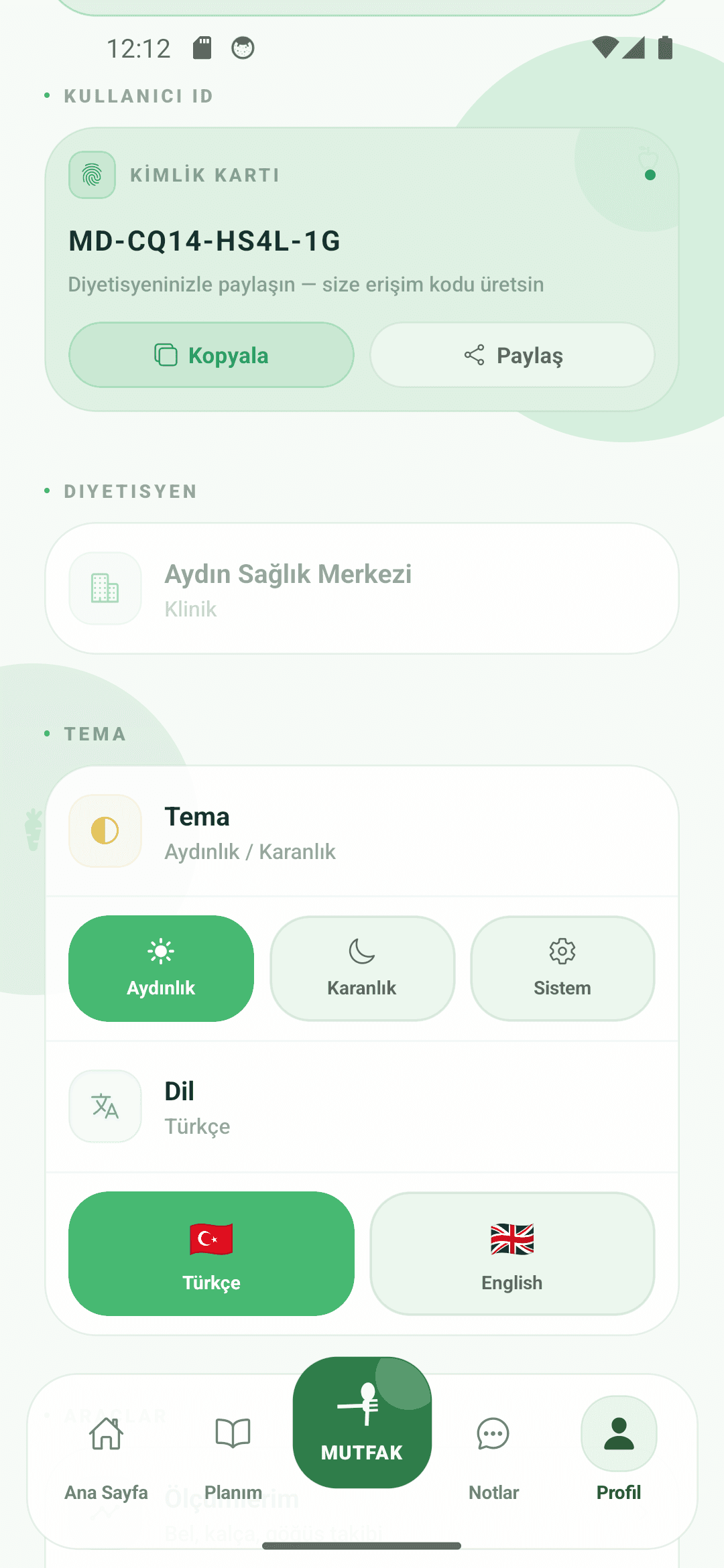Open the Aydın Sağlık Merkezi clinic card

pyautogui.click(x=362, y=588)
